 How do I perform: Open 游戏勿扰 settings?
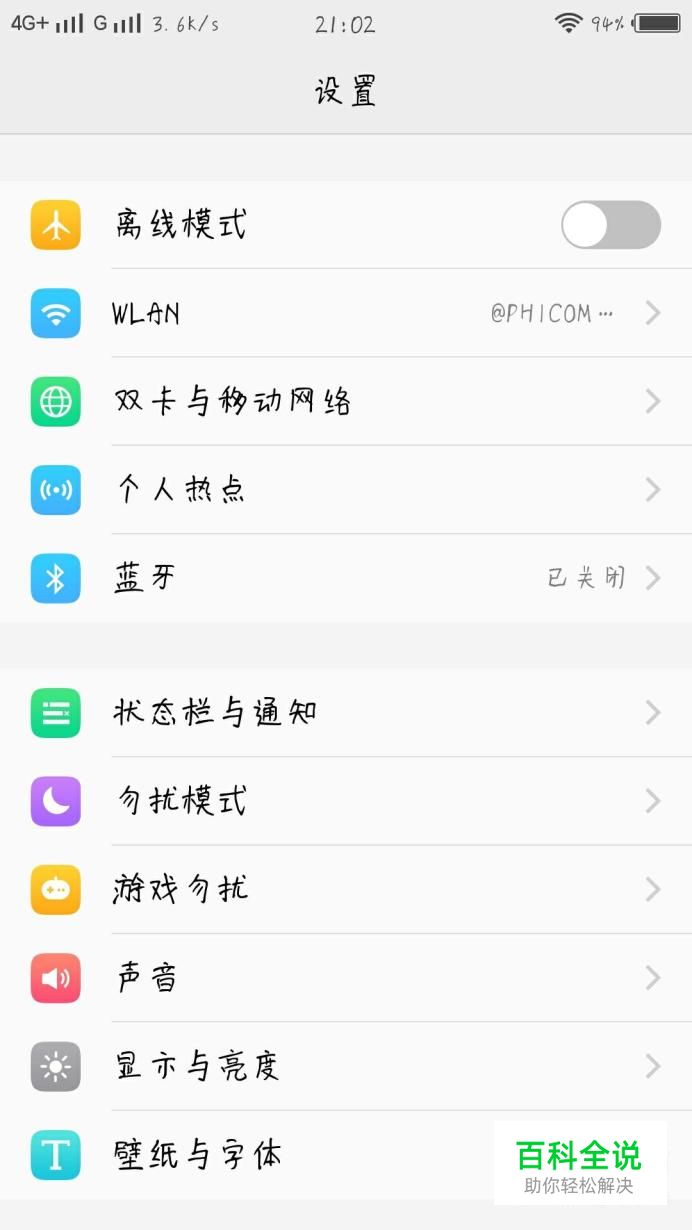click(345, 889)
